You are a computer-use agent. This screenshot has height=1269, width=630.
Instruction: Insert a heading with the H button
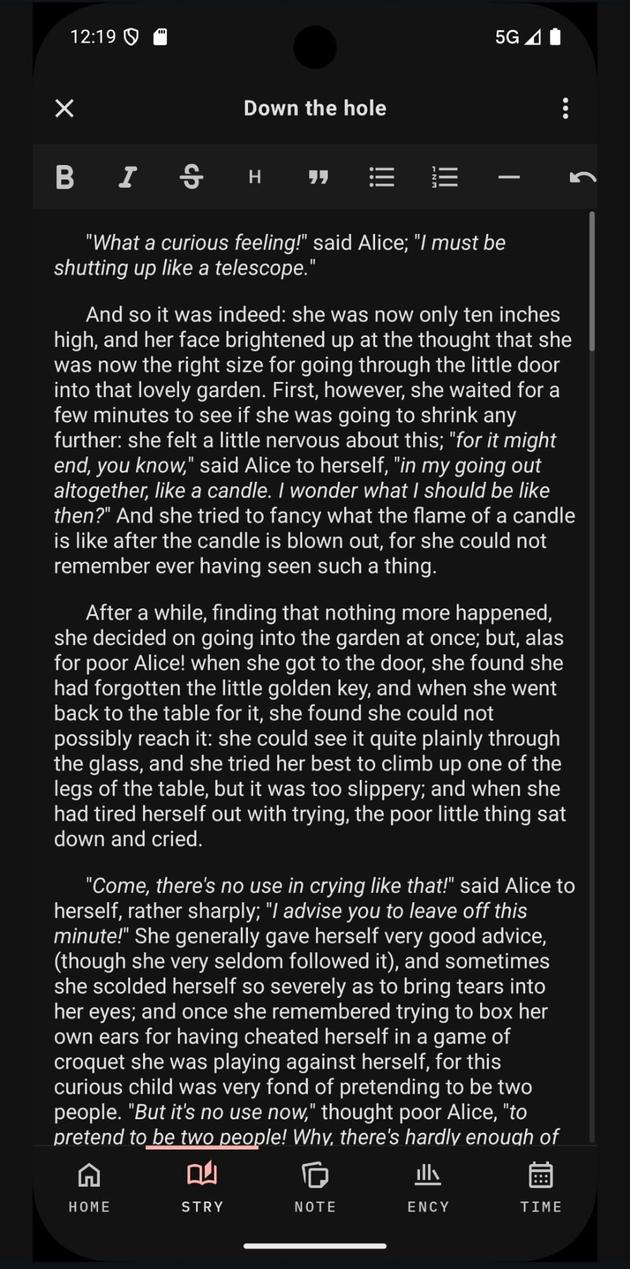coord(255,177)
